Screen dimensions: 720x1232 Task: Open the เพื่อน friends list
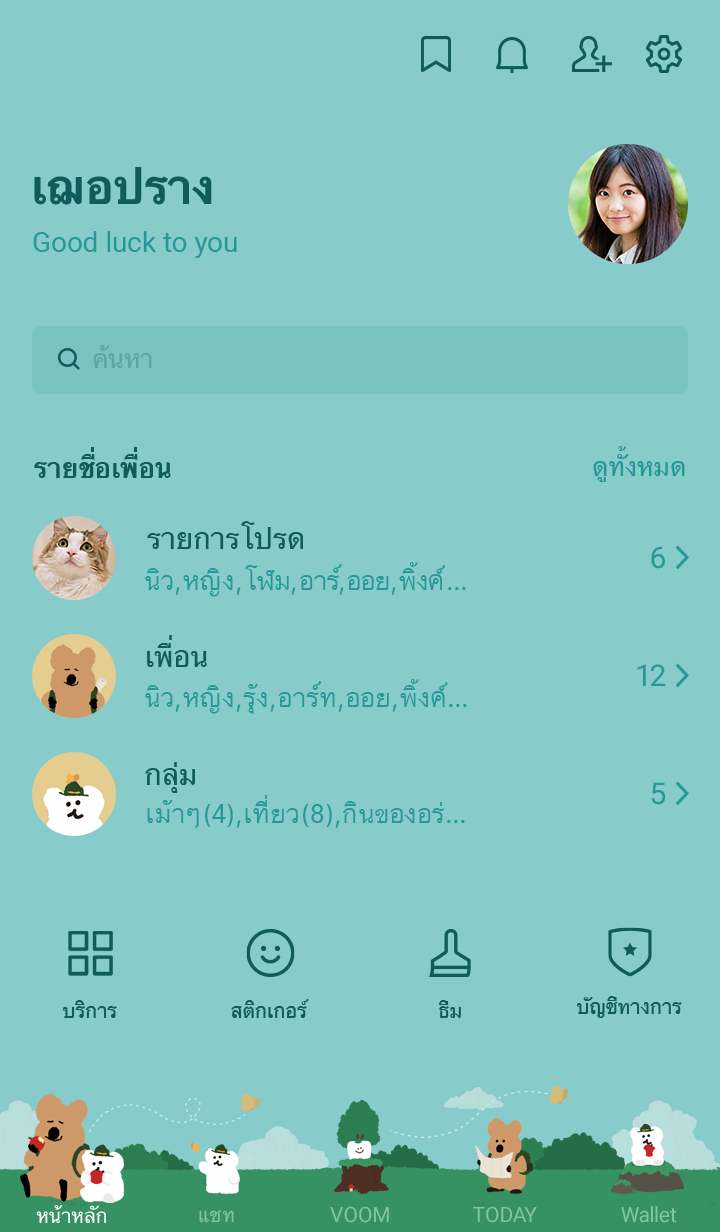360,676
